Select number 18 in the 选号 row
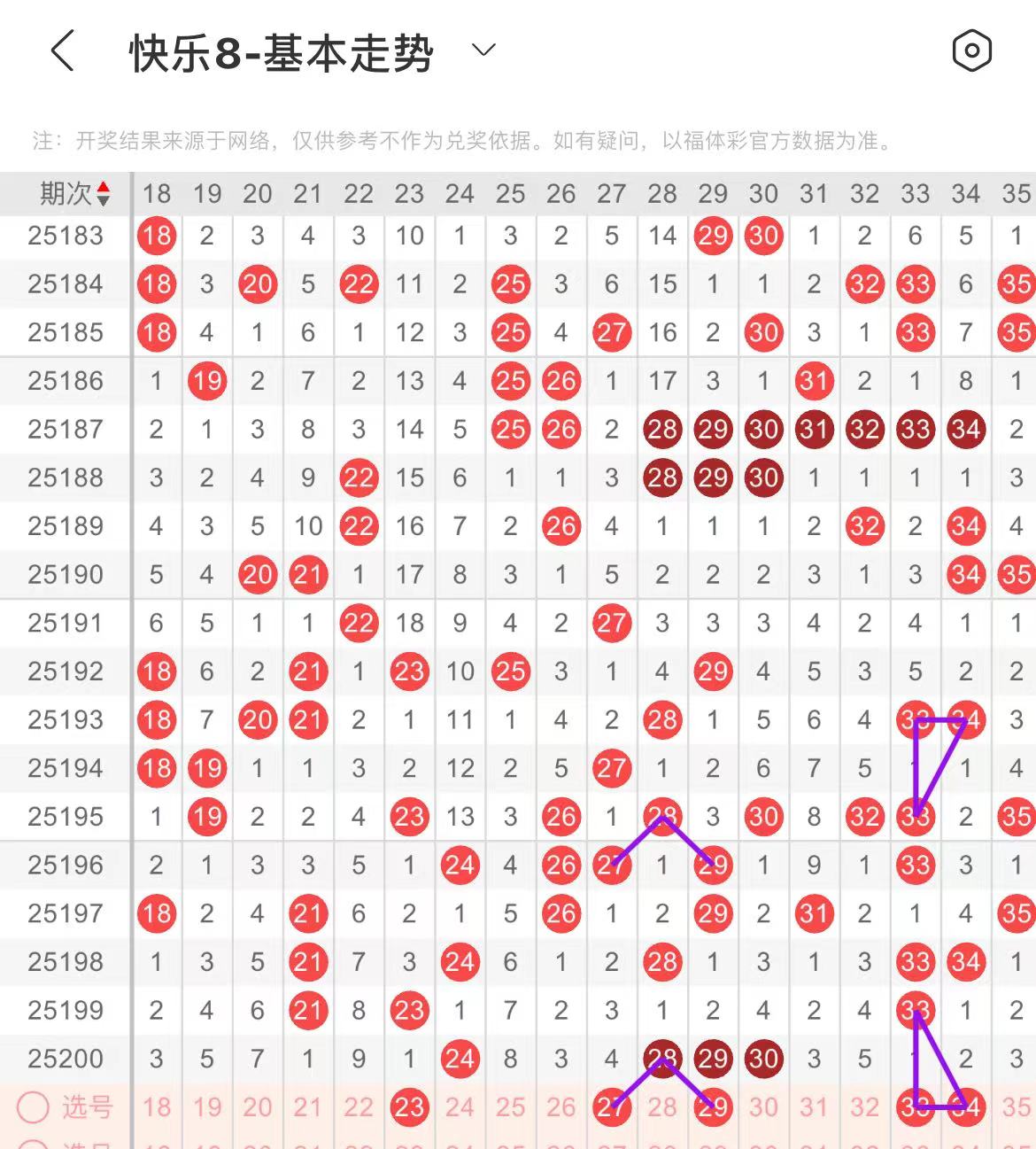Screen dimensions: 1036x1149 pyautogui.click(x=157, y=1106)
